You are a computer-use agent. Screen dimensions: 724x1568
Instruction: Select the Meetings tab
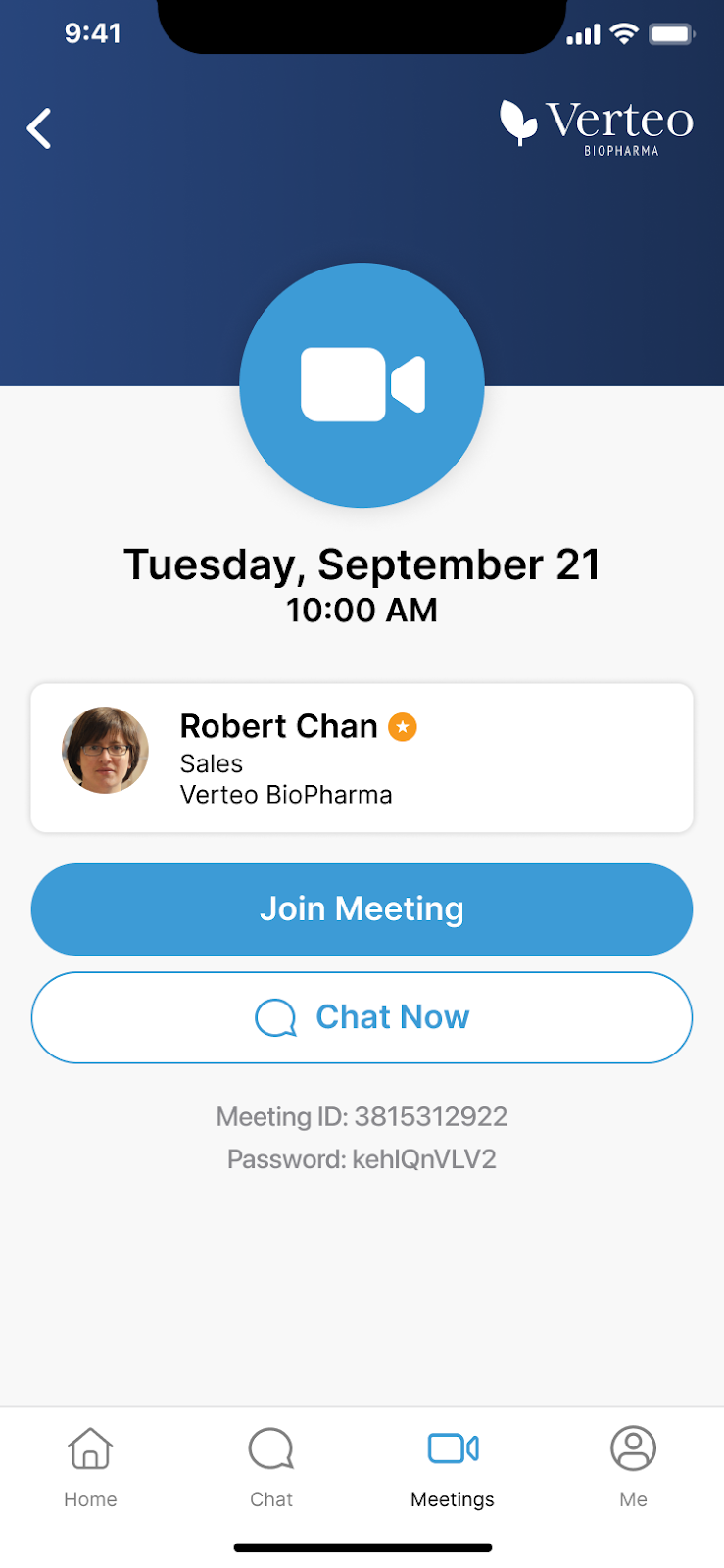[453, 1466]
